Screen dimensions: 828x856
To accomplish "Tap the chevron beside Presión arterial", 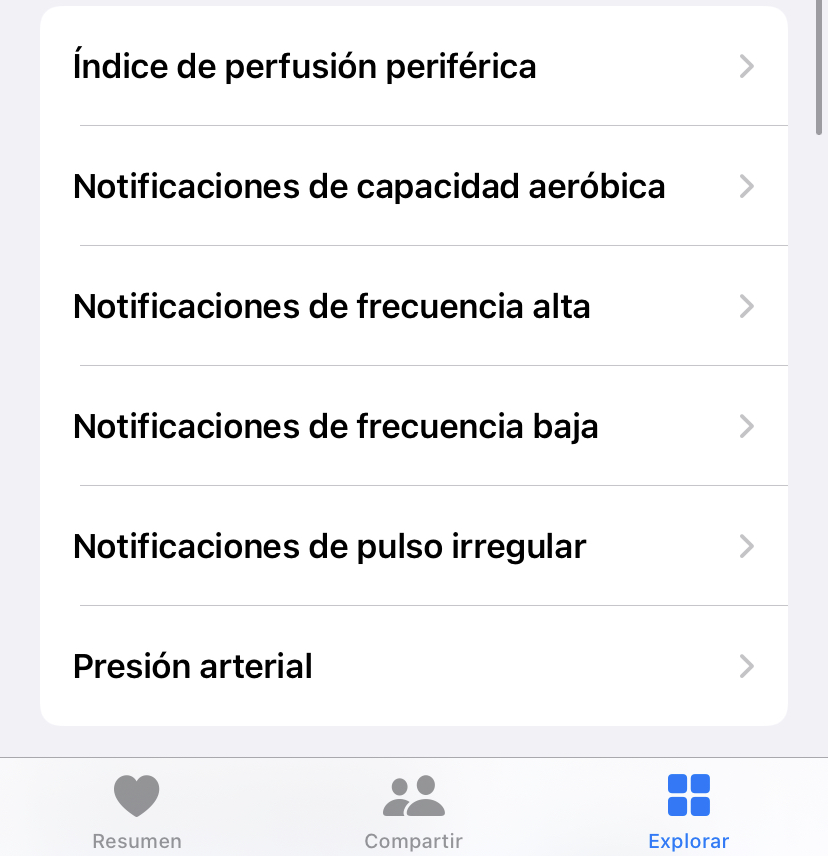I will (746, 666).
